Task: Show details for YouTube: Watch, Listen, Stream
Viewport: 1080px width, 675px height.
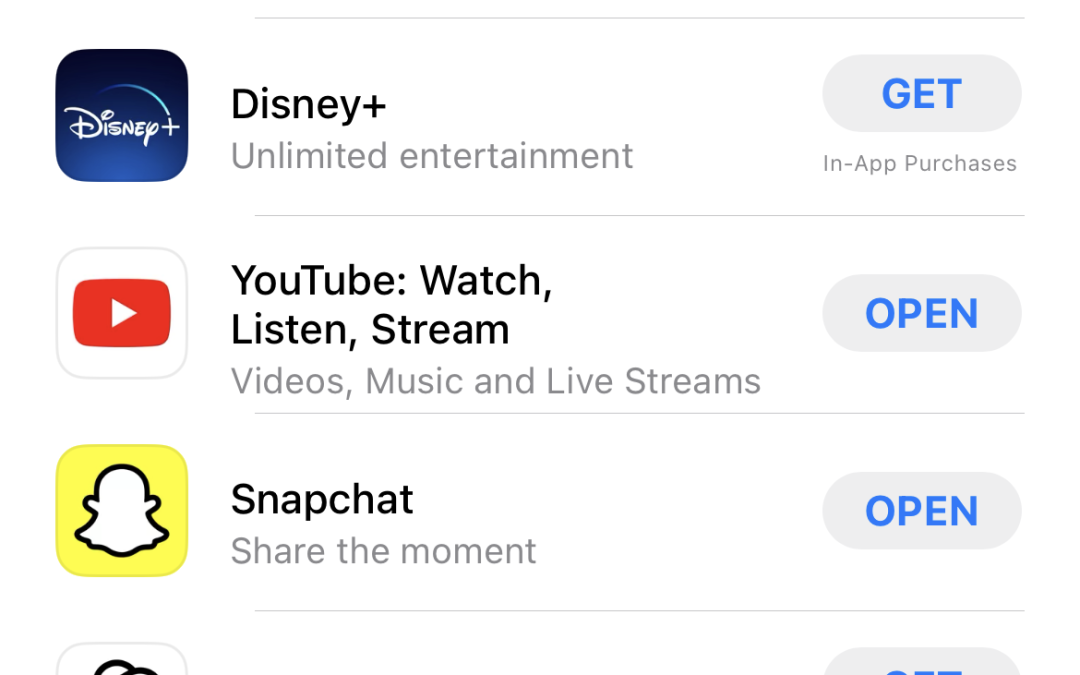Action: (x=392, y=305)
